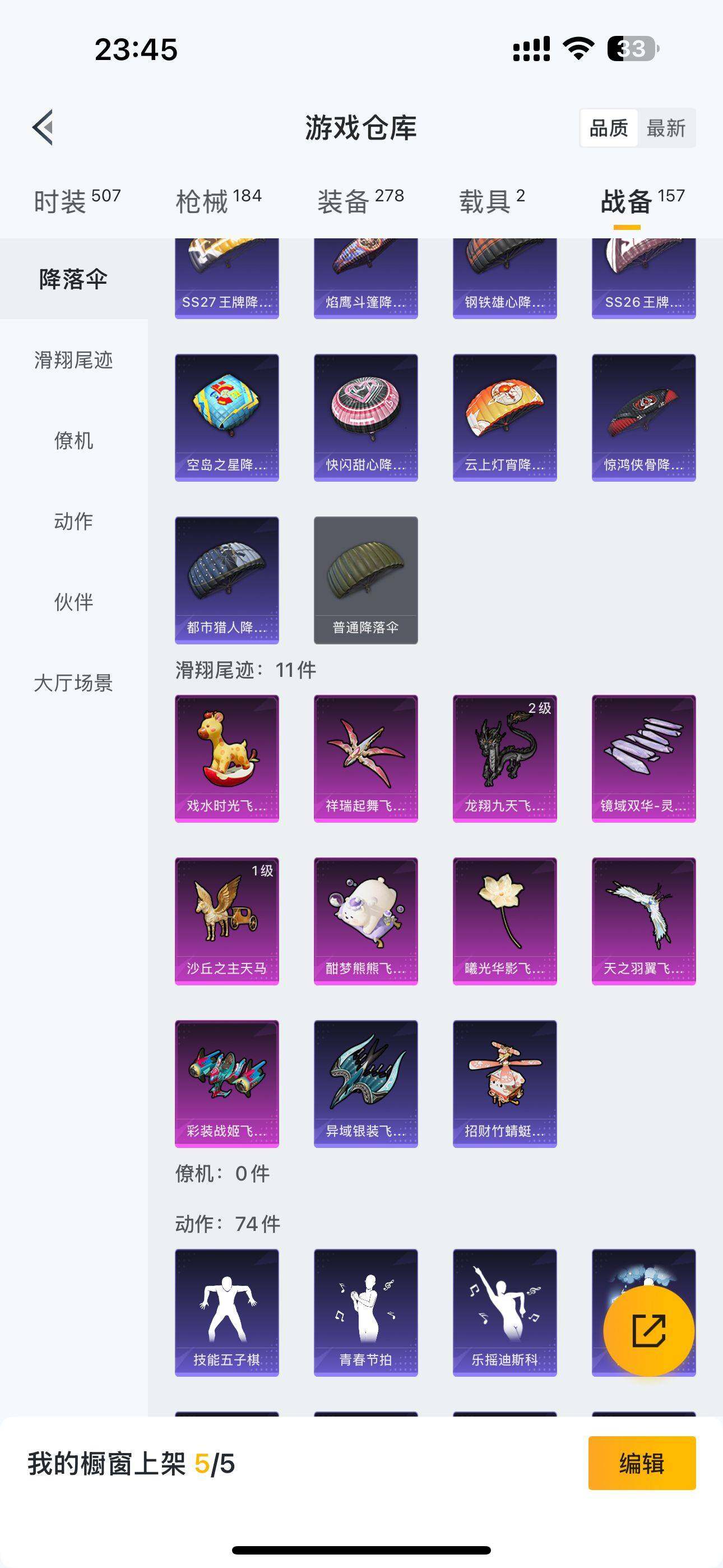
Task: Open 伙伴 category in the sidebar
Action: coord(73,602)
